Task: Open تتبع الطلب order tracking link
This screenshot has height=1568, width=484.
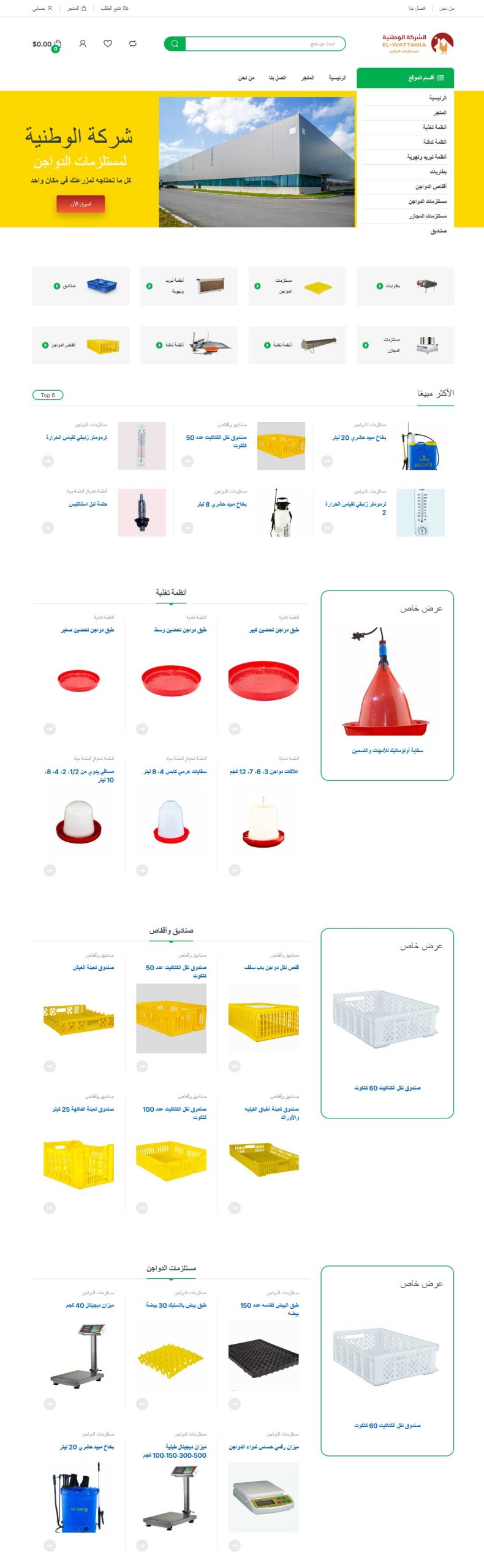Action: click(x=115, y=9)
